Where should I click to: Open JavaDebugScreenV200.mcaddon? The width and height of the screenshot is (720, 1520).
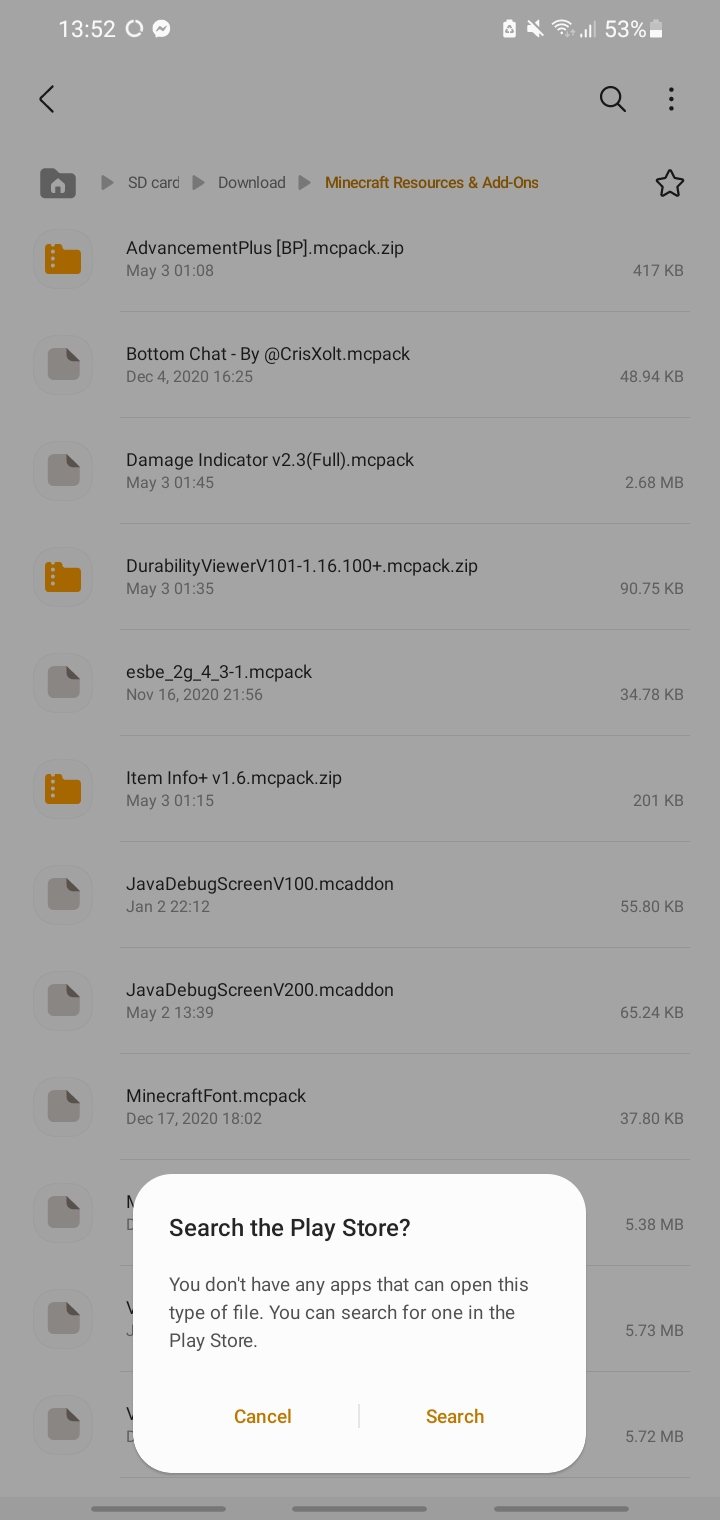tap(260, 1000)
